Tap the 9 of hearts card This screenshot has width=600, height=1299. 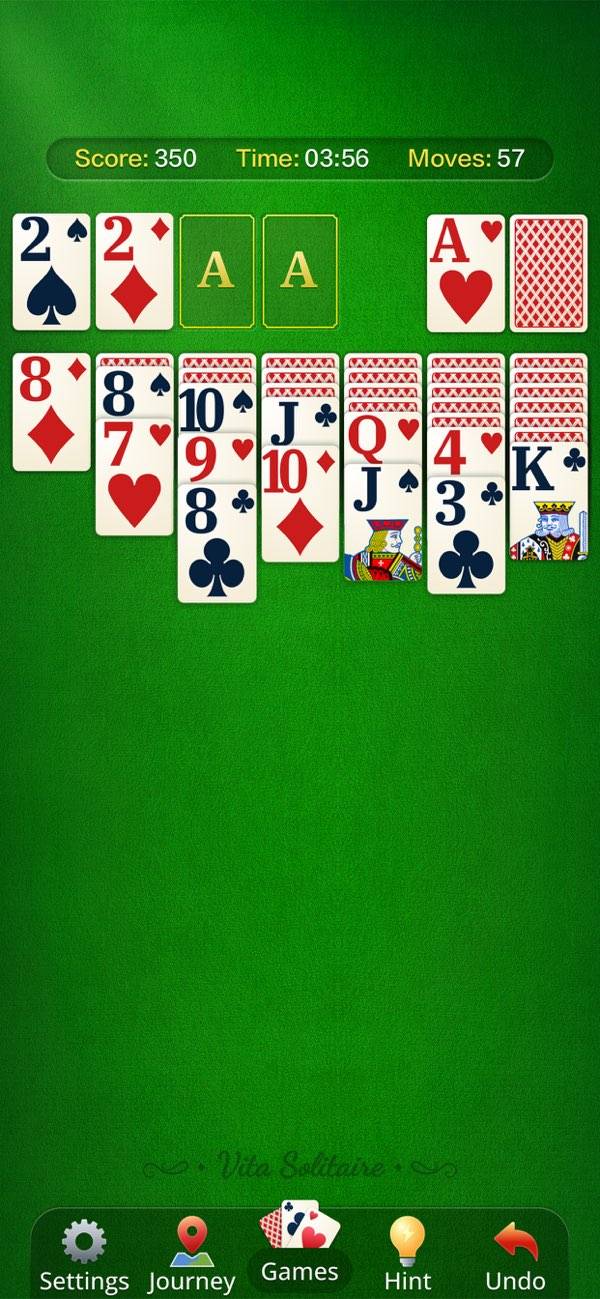point(217,459)
